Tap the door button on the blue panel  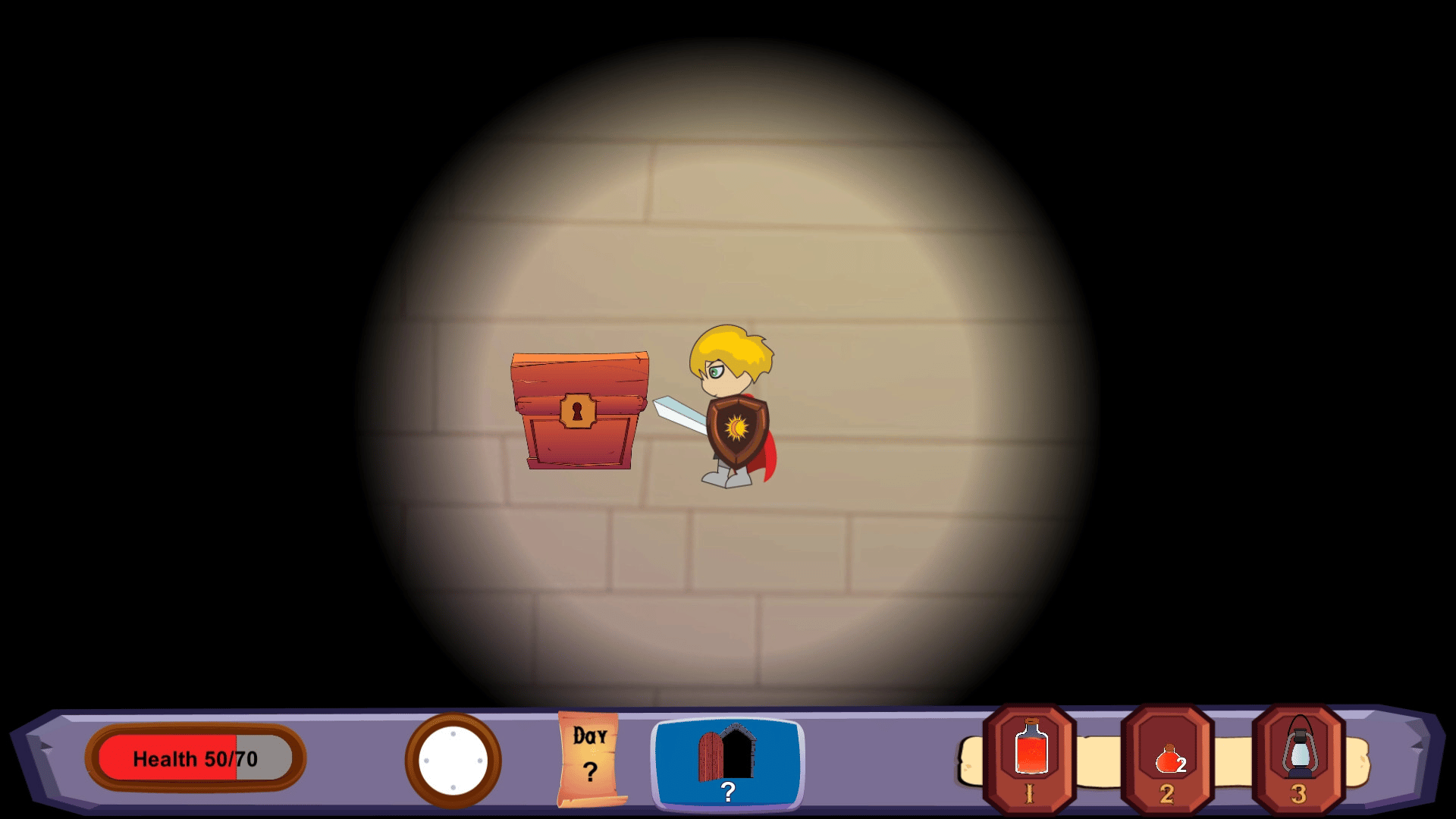[727, 762]
